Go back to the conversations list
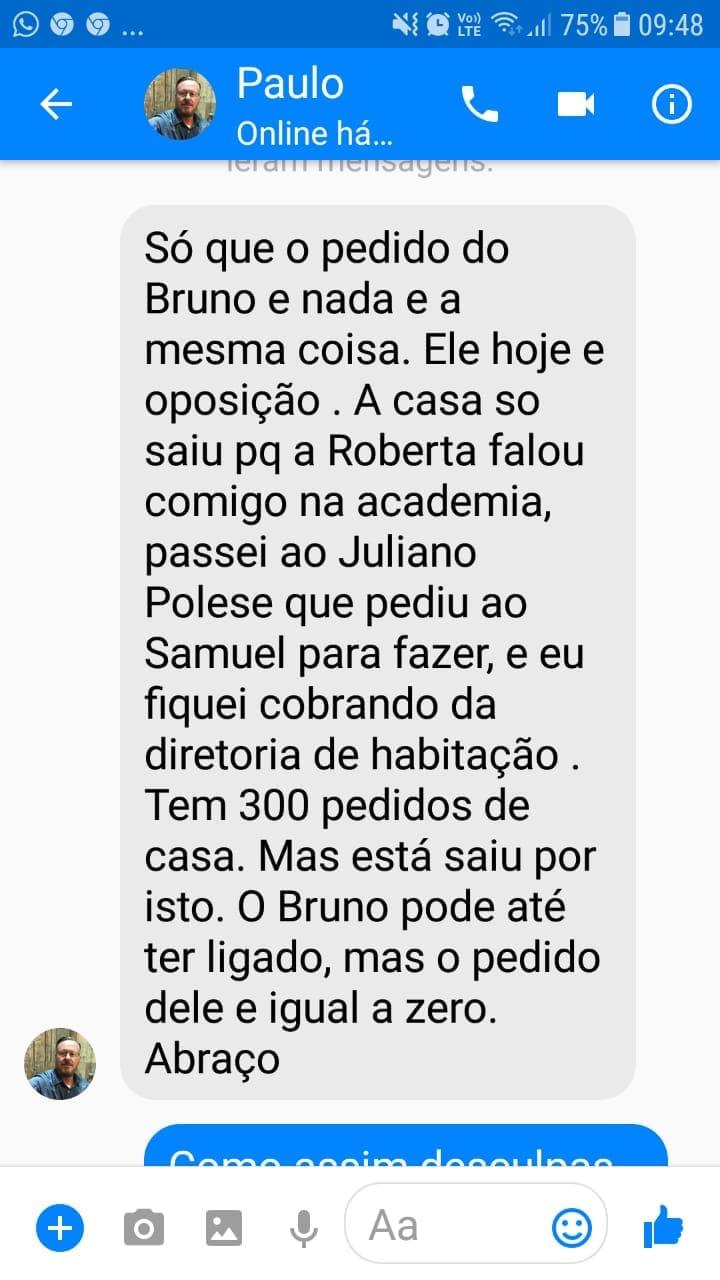This screenshot has width=720, height=1280. pos(56,104)
